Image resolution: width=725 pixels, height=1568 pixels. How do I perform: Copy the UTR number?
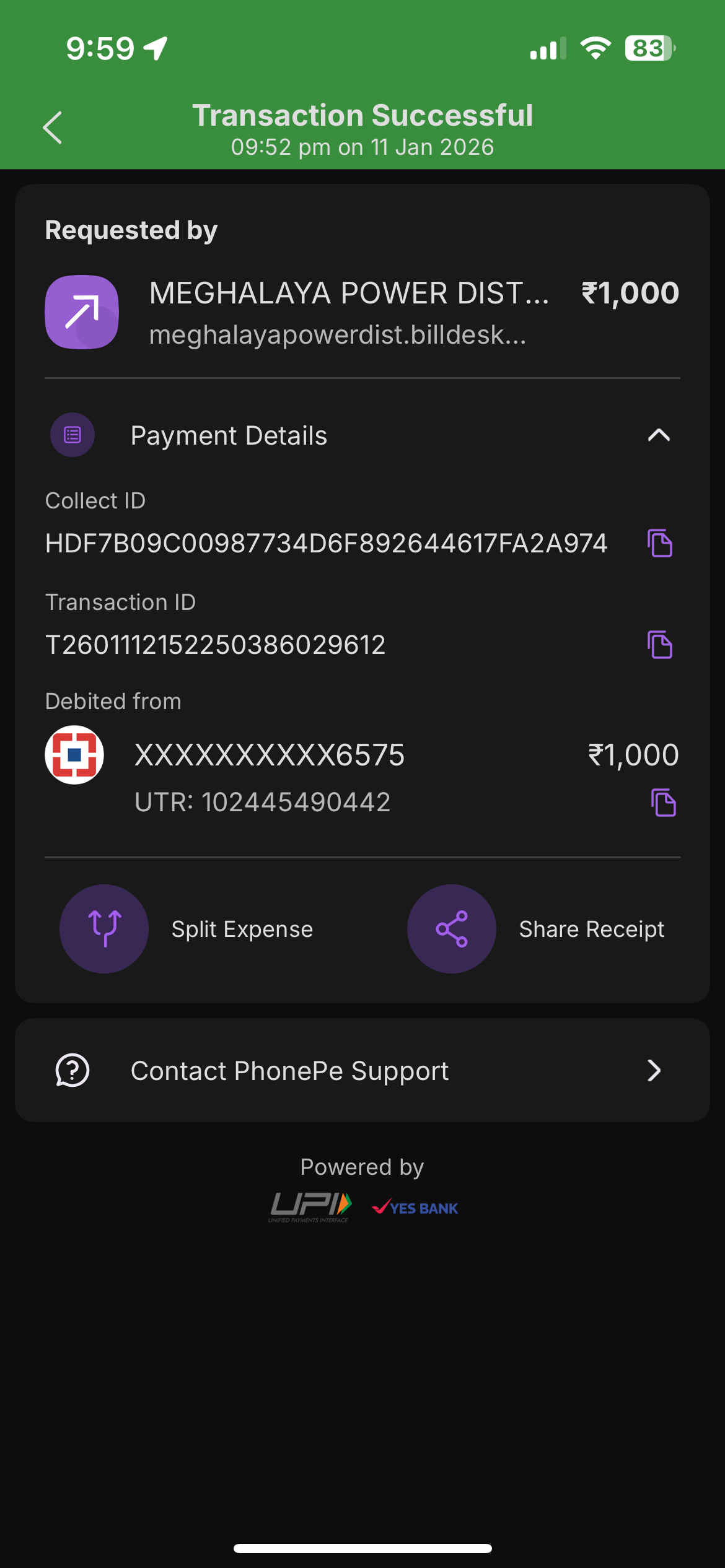(663, 803)
